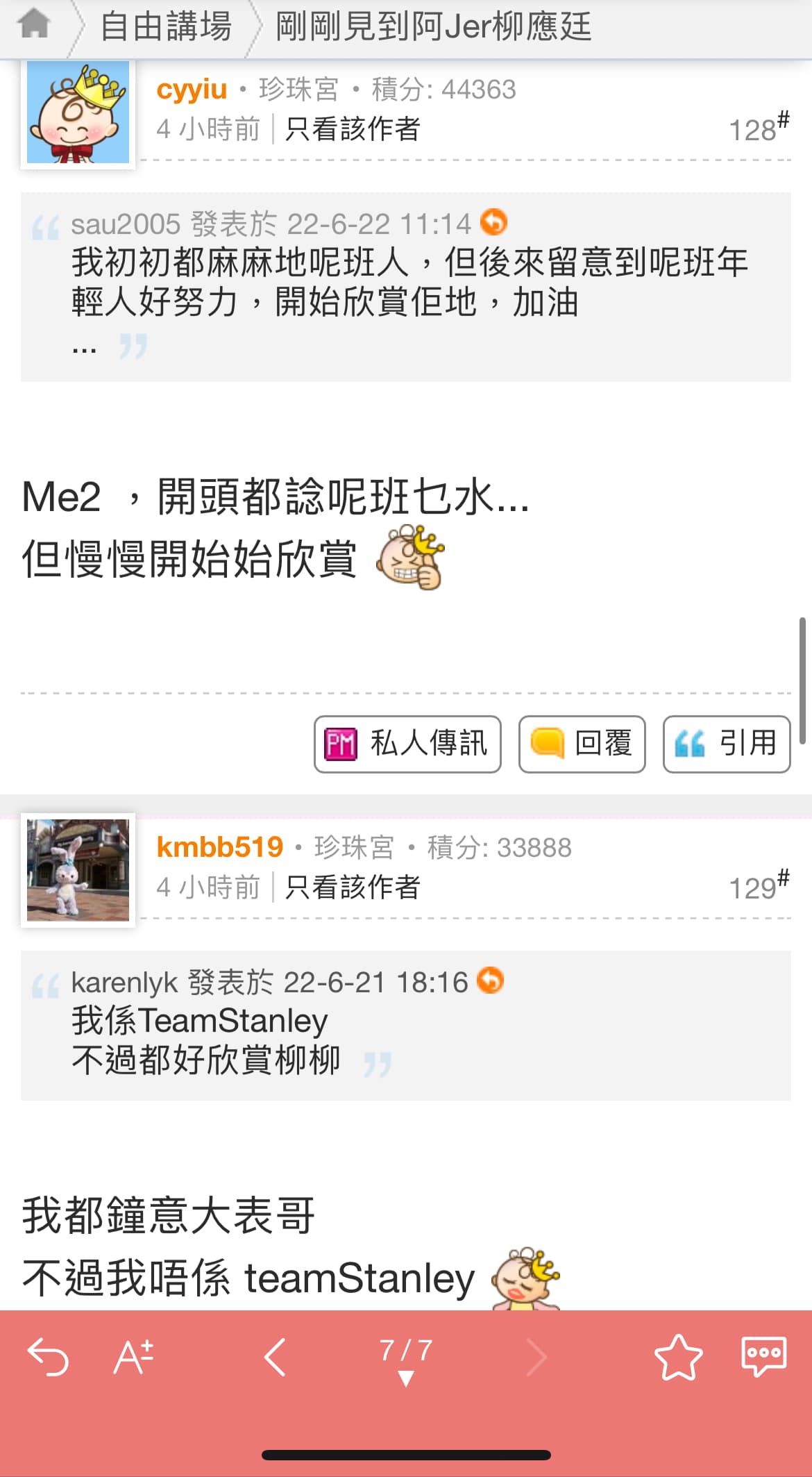Open cyyiu's avatar
The image size is (812, 1477).
[78, 112]
